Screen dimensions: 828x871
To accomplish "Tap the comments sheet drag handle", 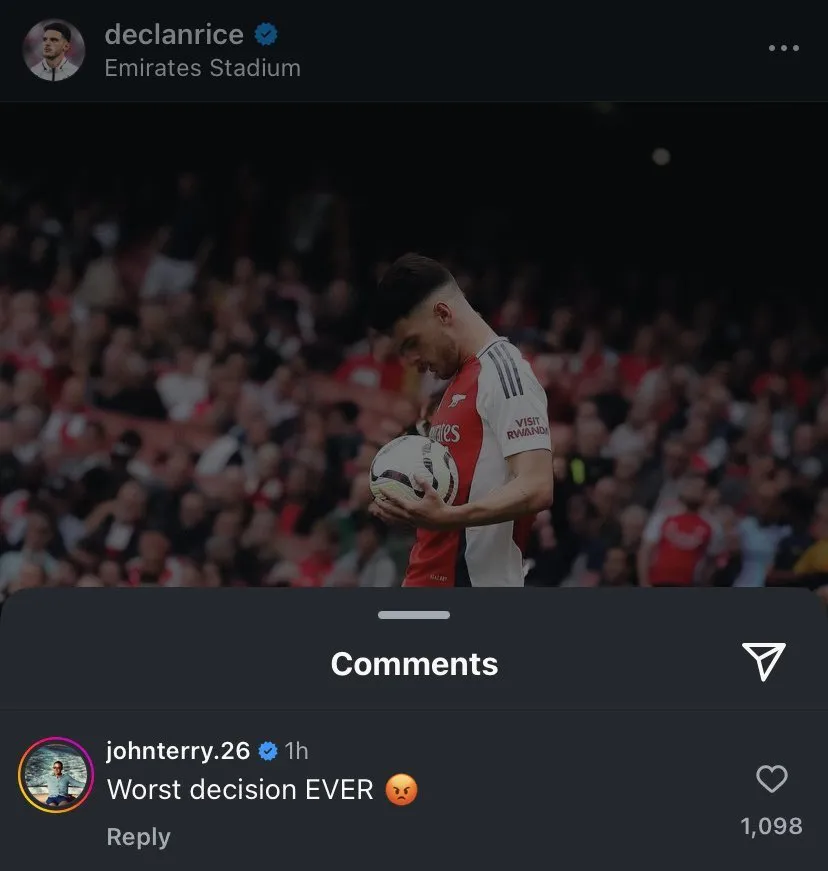I will point(414,616).
